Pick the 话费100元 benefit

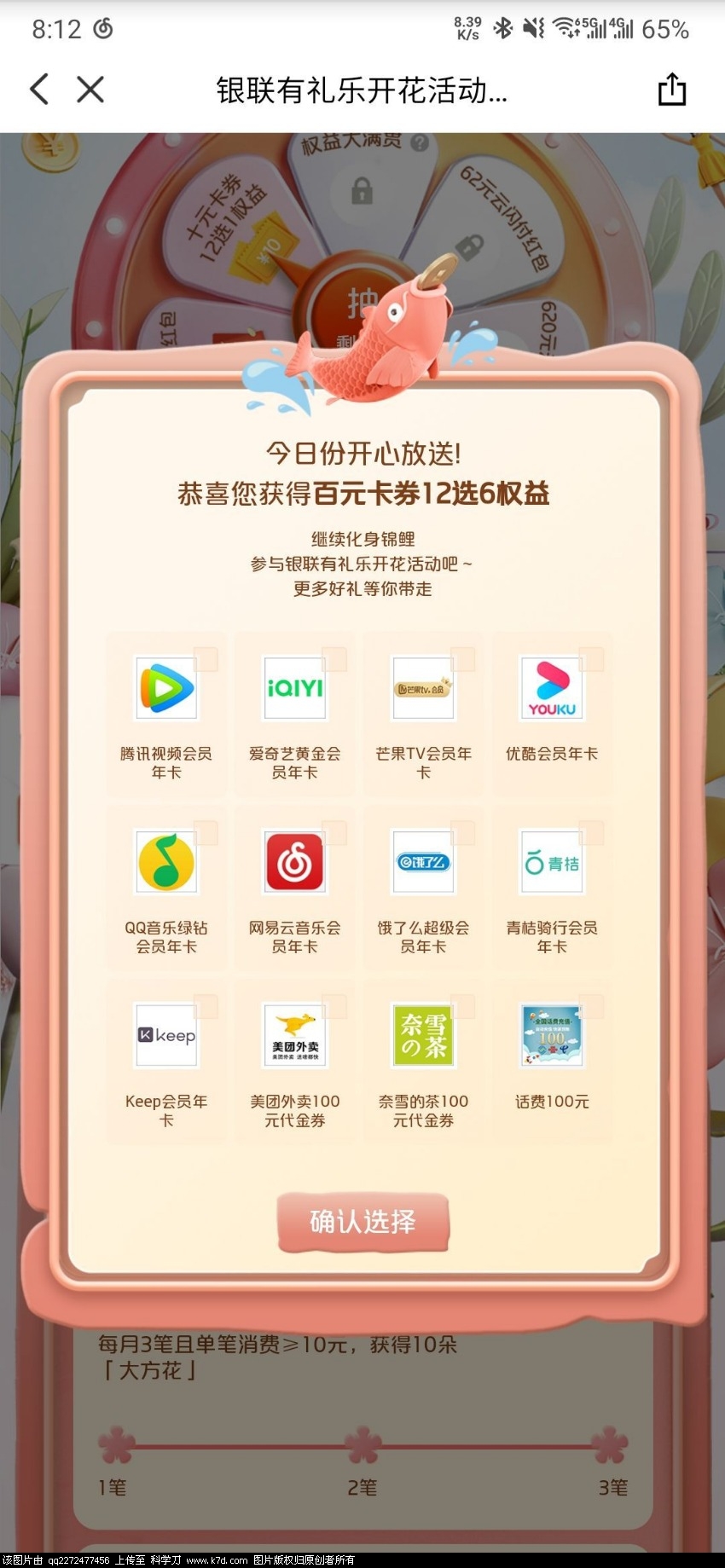552,1062
